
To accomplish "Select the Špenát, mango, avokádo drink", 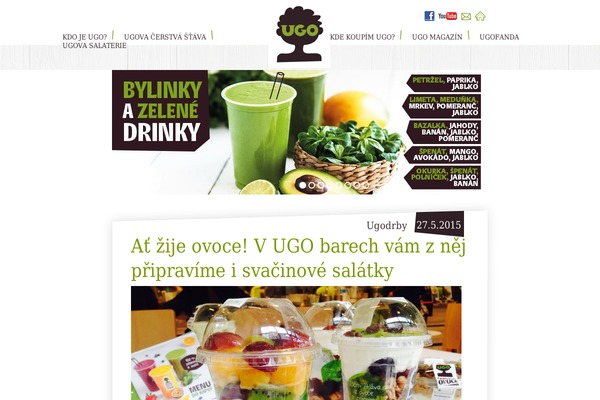I will pos(444,154).
